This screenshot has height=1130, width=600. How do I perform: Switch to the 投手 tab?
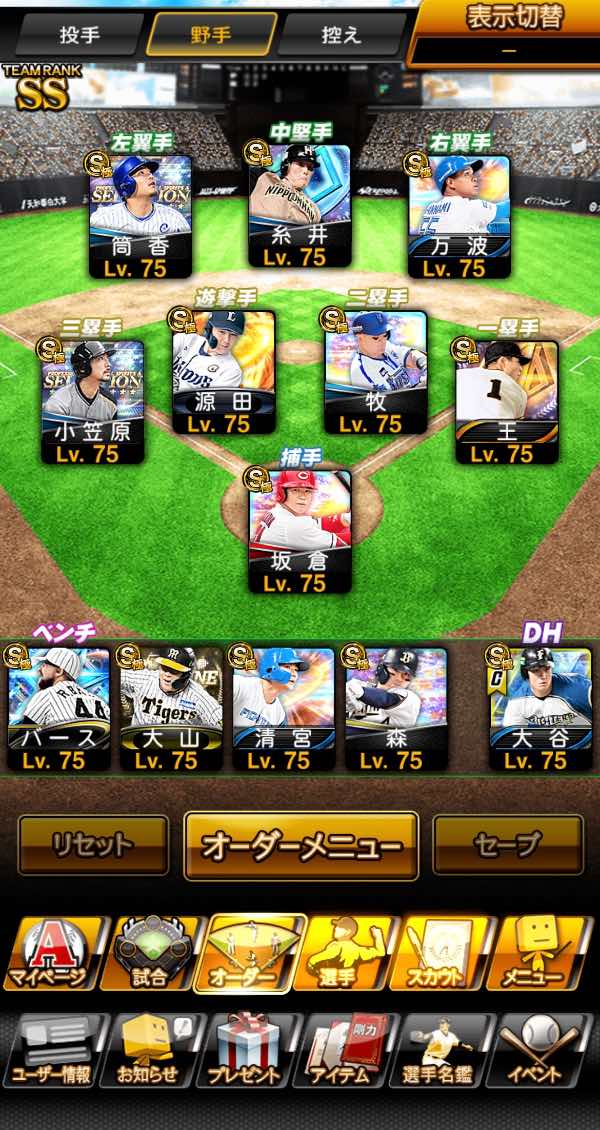pyautogui.click(x=80, y=34)
